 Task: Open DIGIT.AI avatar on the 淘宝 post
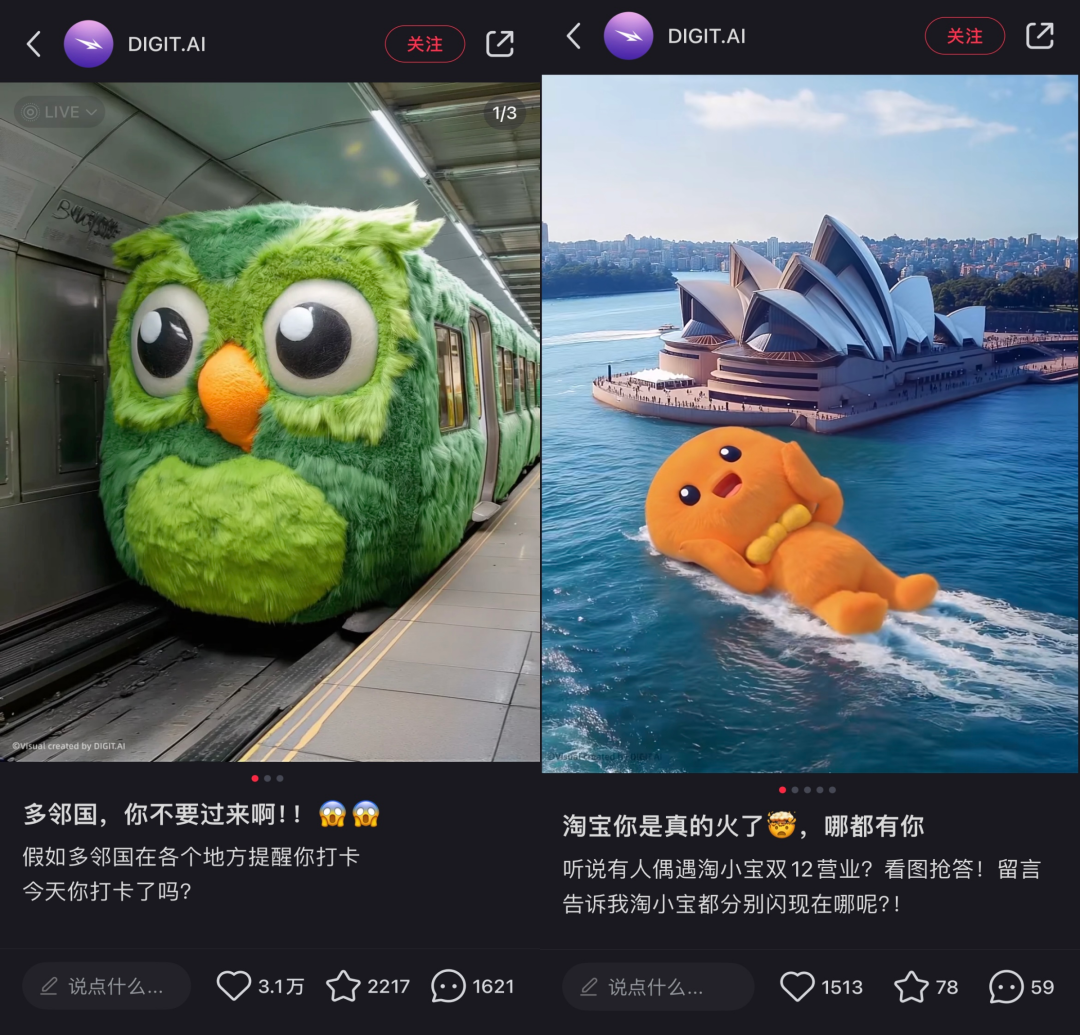[628, 37]
